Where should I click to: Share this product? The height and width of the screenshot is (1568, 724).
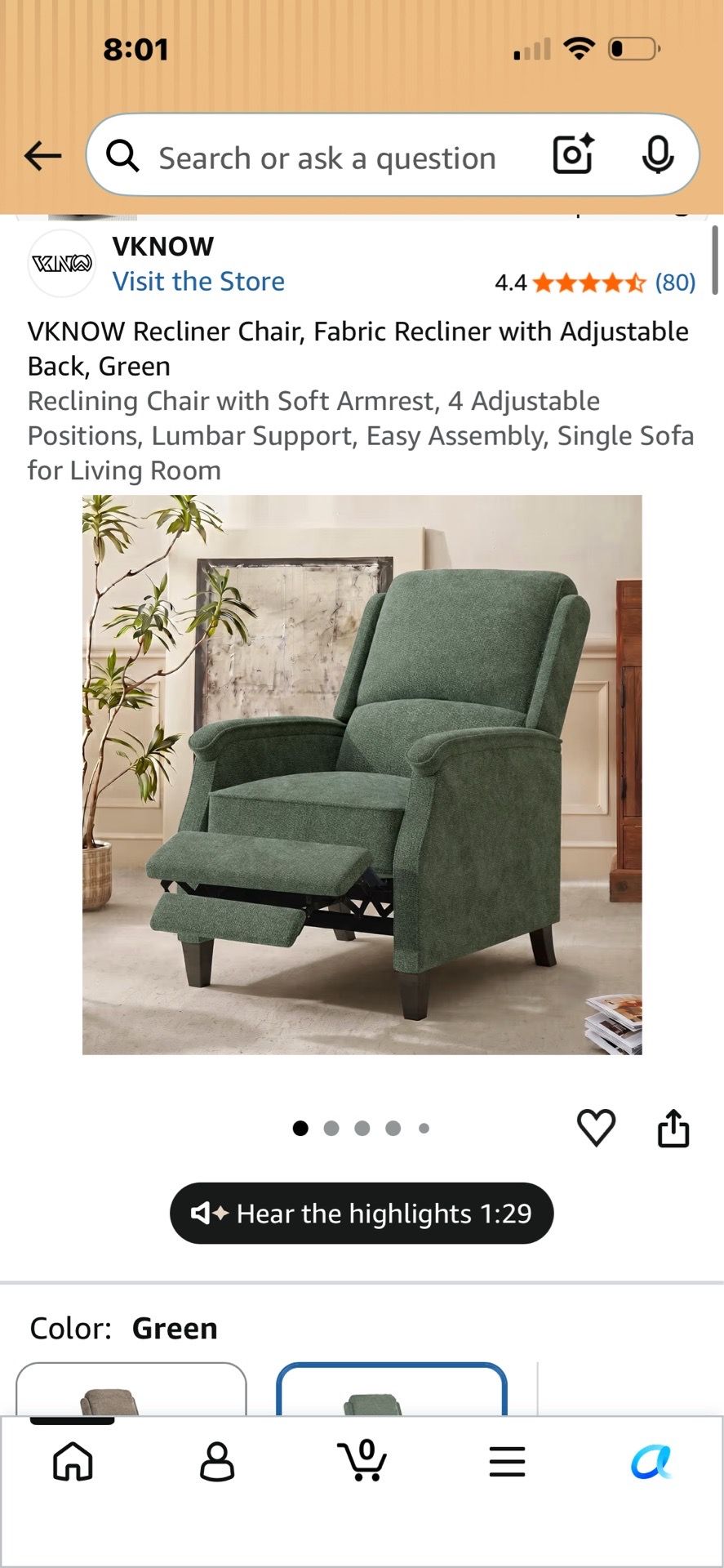(673, 1128)
